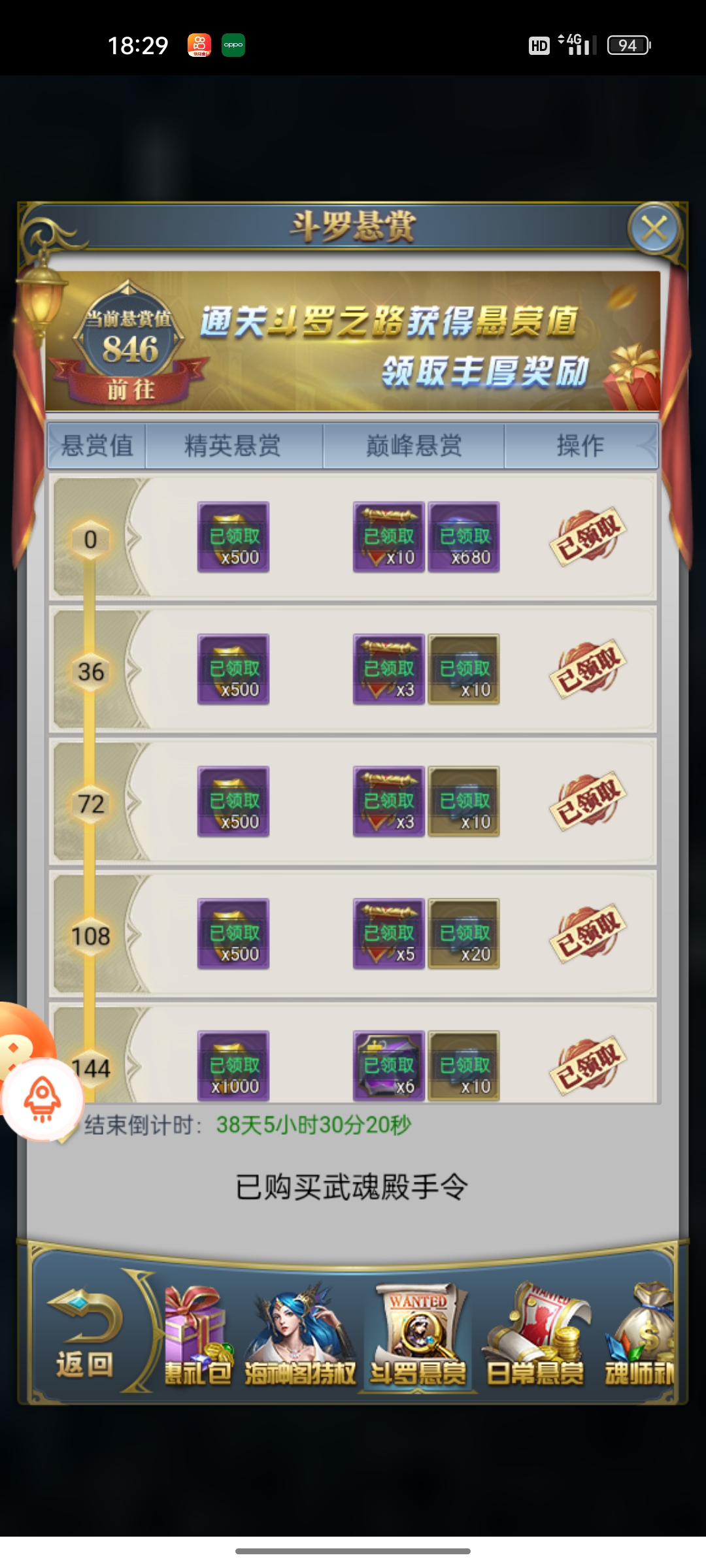View the x500 elite reward for bounty 0

coord(233,537)
